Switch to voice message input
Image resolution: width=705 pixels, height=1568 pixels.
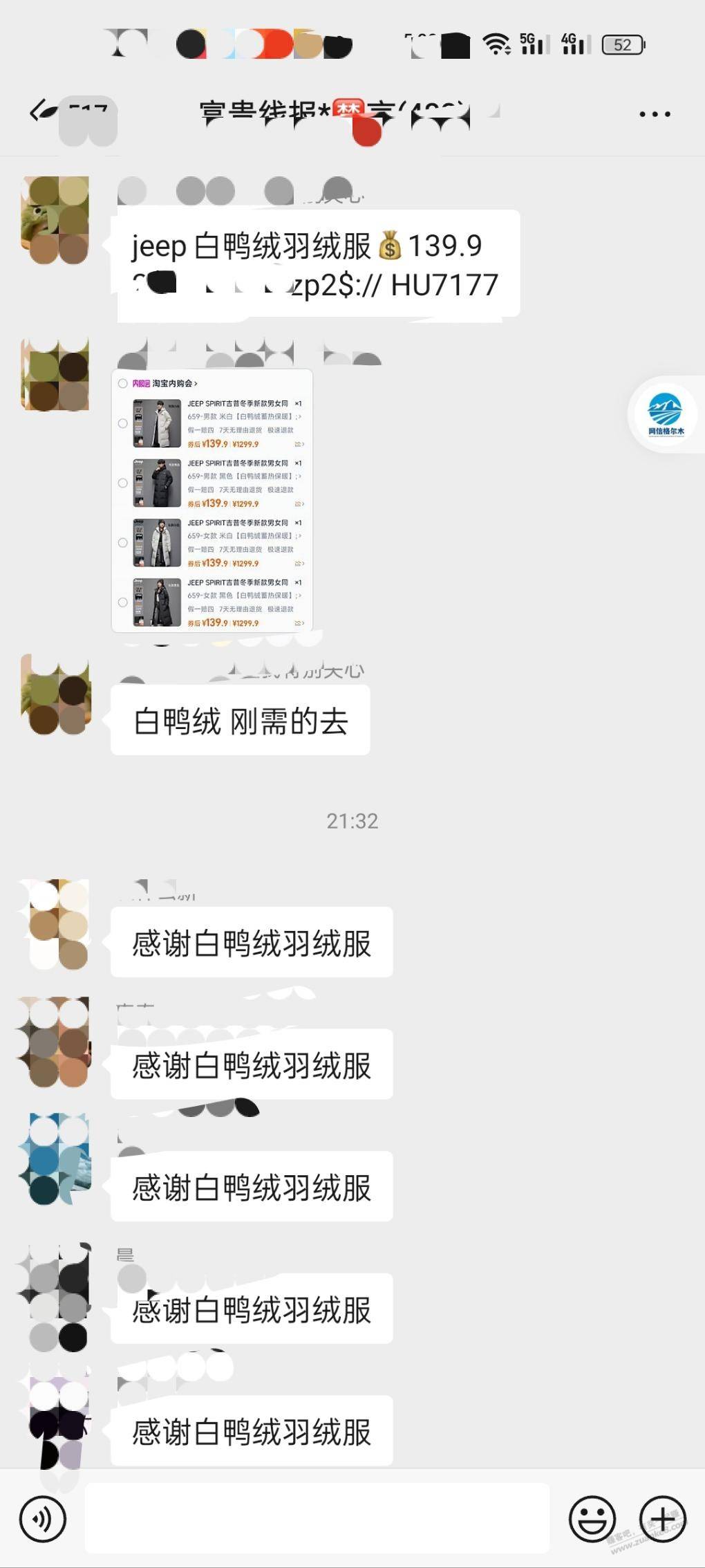pyautogui.click(x=42, y=1520)
